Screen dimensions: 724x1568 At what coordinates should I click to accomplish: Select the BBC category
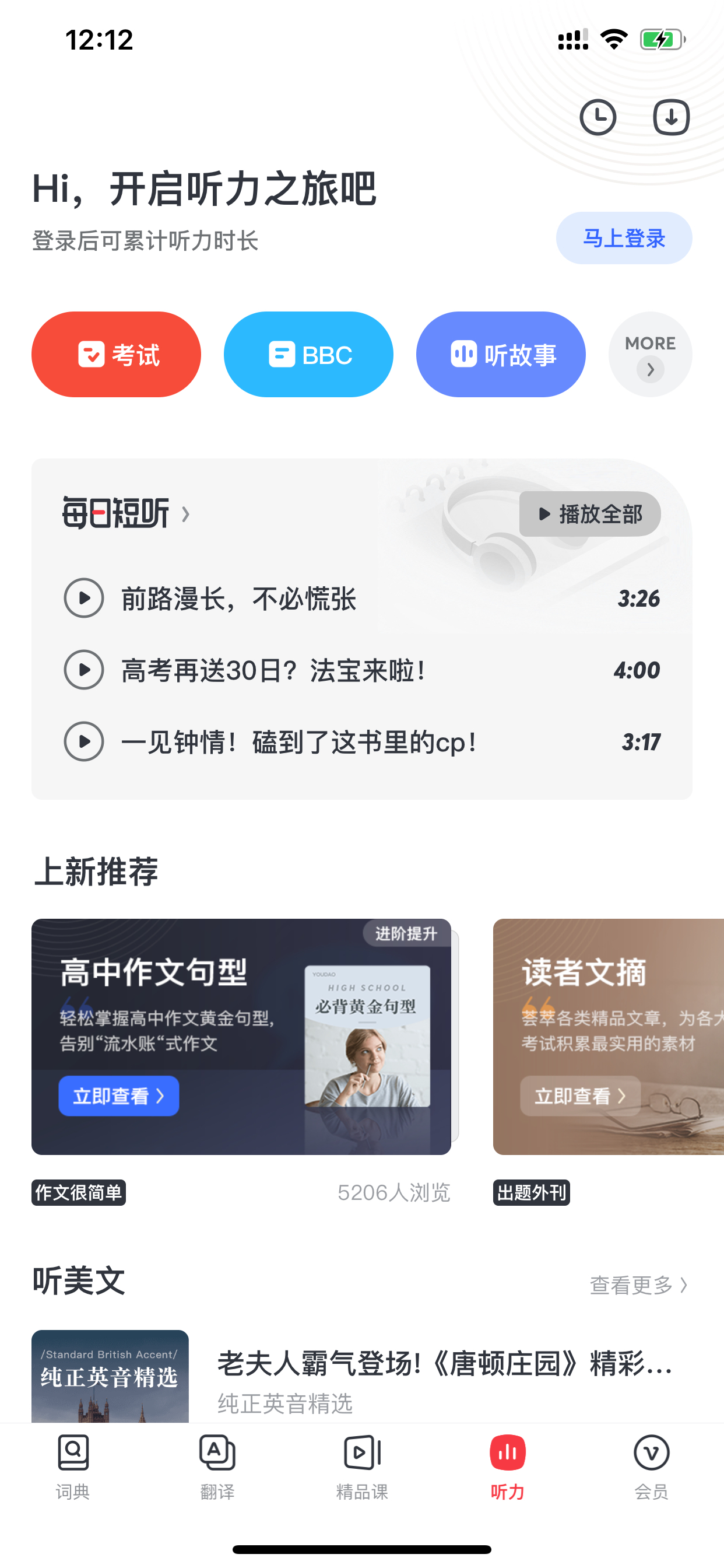pos(308,354)
